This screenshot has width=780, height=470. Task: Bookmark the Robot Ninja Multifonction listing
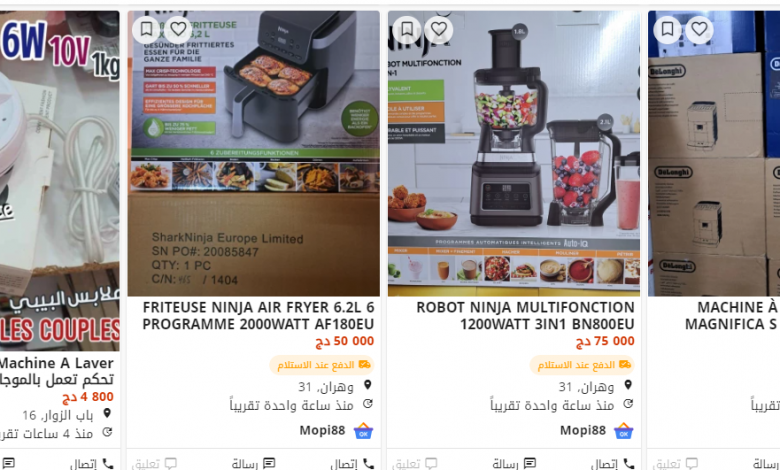(406, 29)
